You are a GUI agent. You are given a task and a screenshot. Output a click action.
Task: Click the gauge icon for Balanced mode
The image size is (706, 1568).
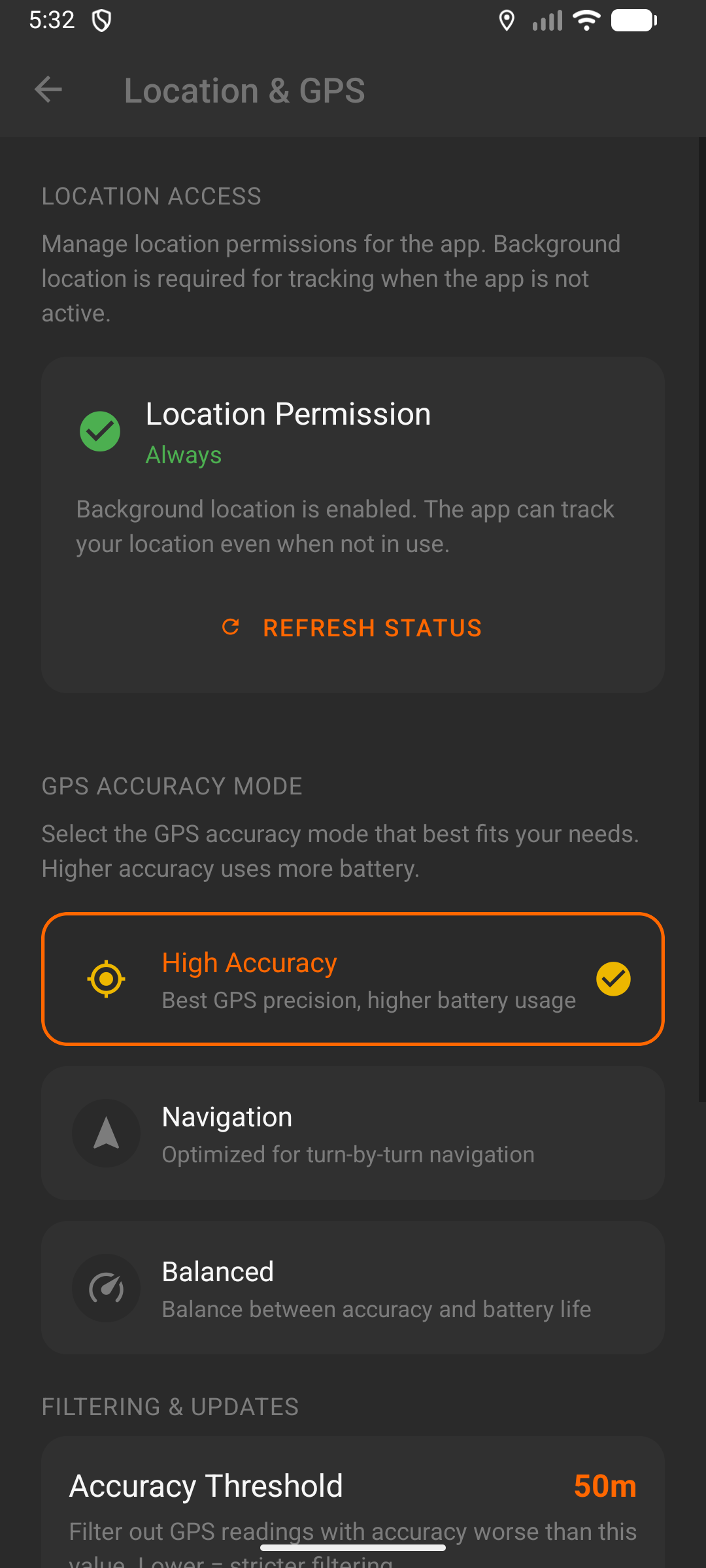tap(107, 1288)
